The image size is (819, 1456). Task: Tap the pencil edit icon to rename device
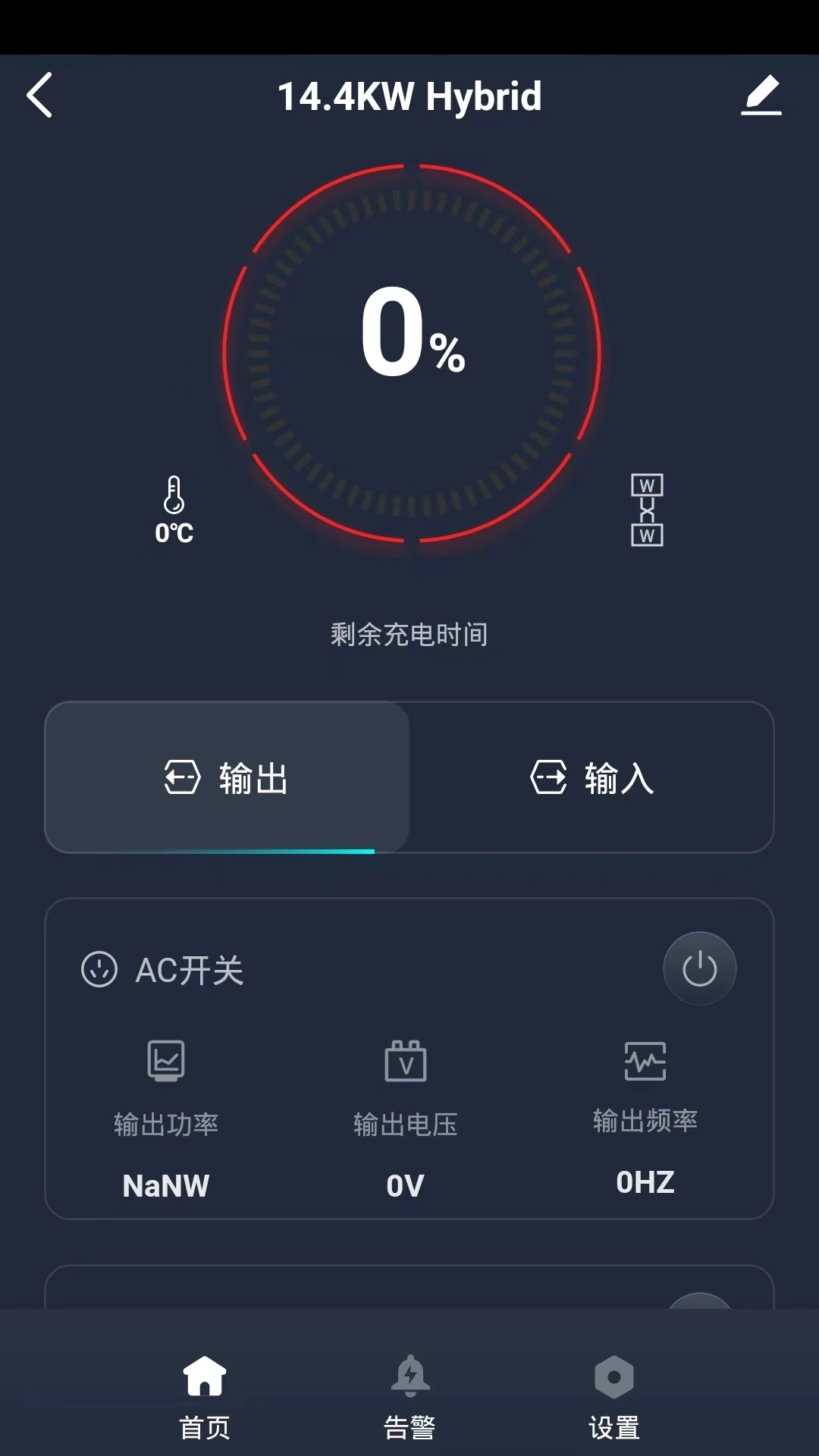[x=762, y=95]
